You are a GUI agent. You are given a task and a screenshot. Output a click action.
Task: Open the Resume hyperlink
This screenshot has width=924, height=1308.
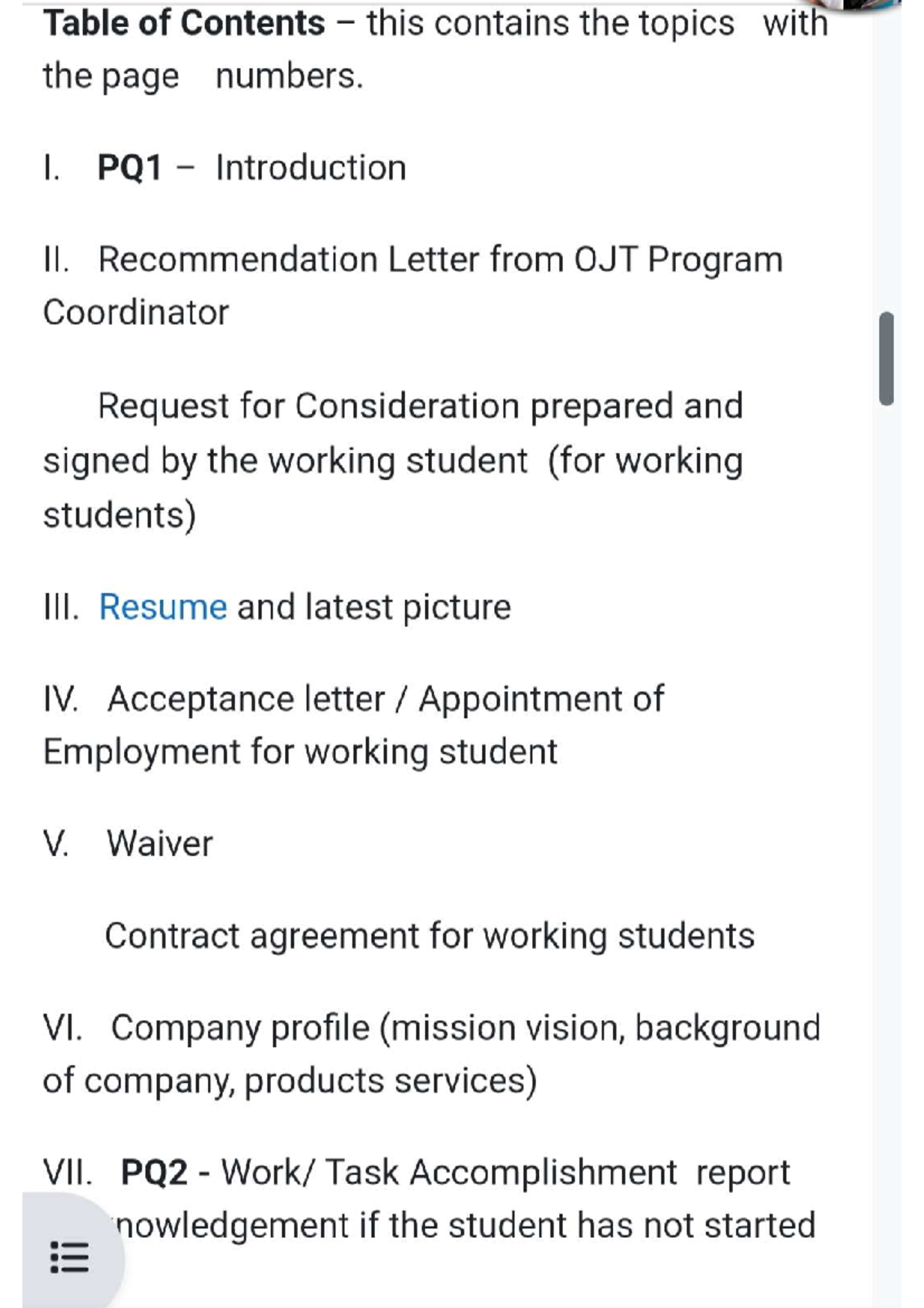[162, 608]
